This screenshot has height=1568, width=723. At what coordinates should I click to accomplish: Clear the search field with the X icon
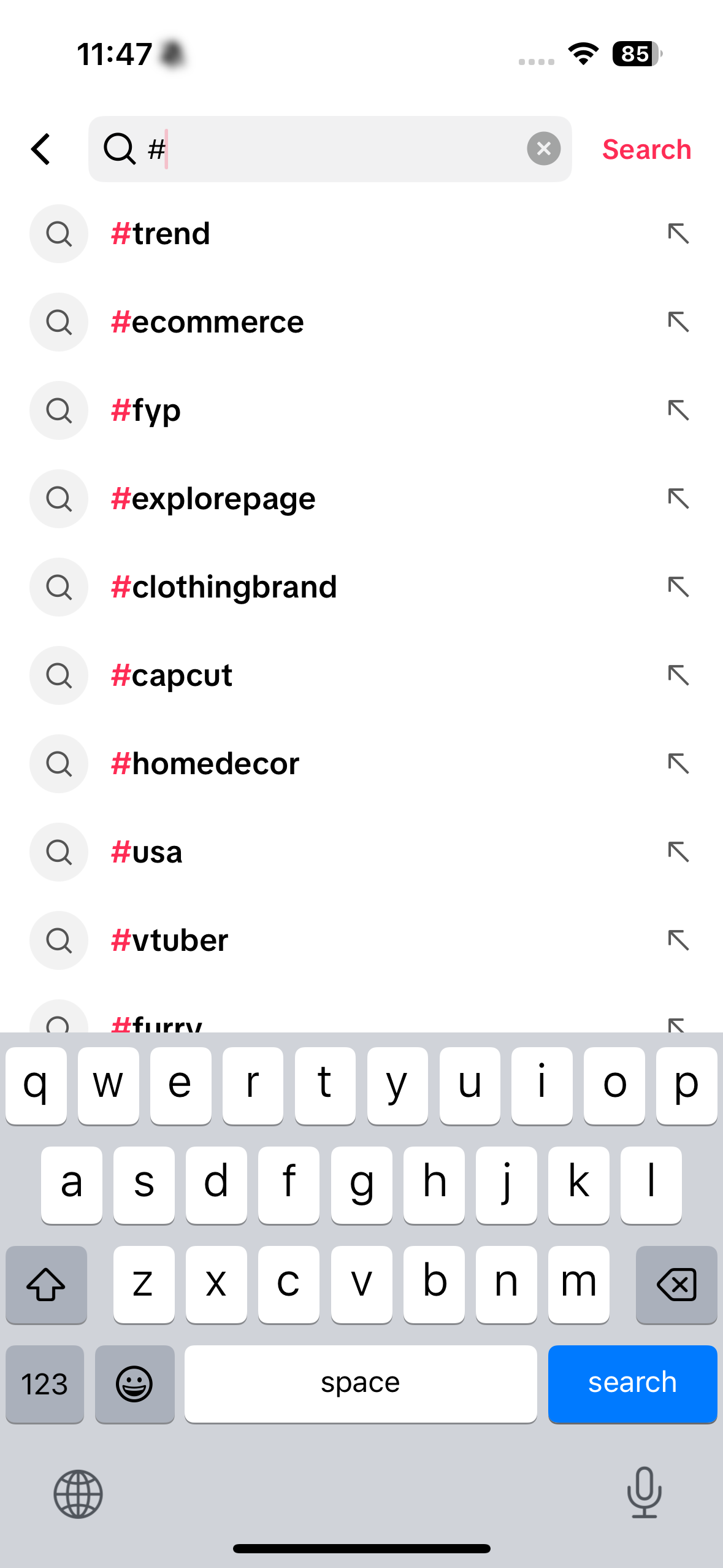point(543,148)
